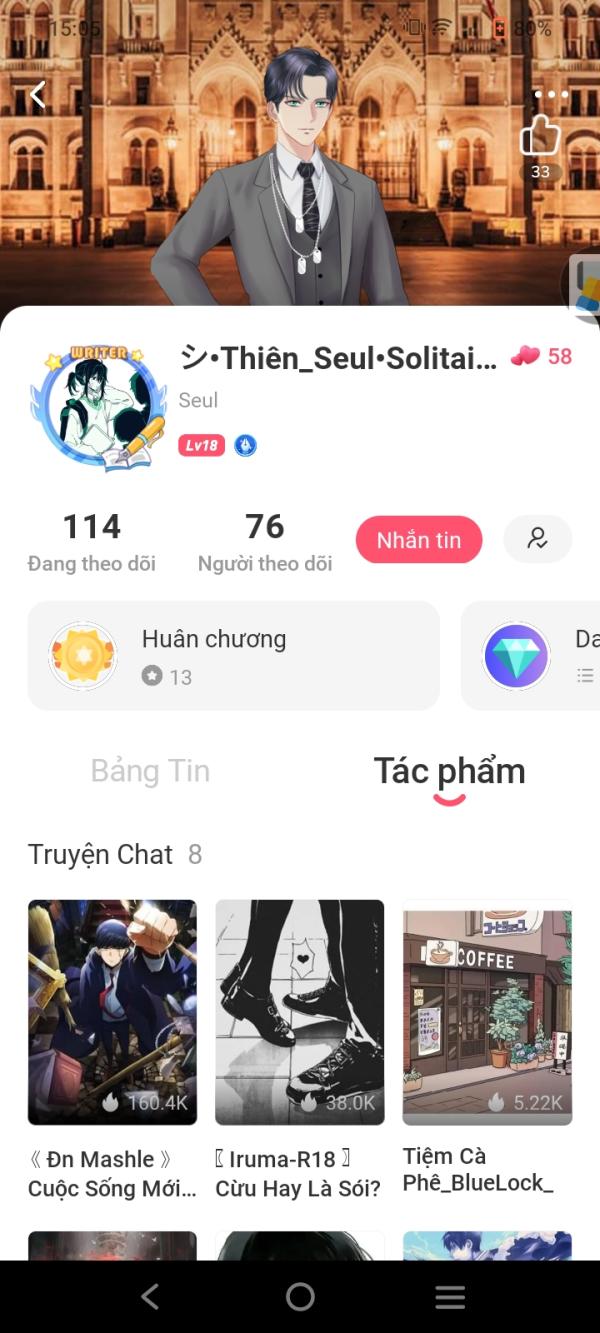Switch to the Bảng Tin tab
The width and height of the screenshot is (600, 1333).
150,771
